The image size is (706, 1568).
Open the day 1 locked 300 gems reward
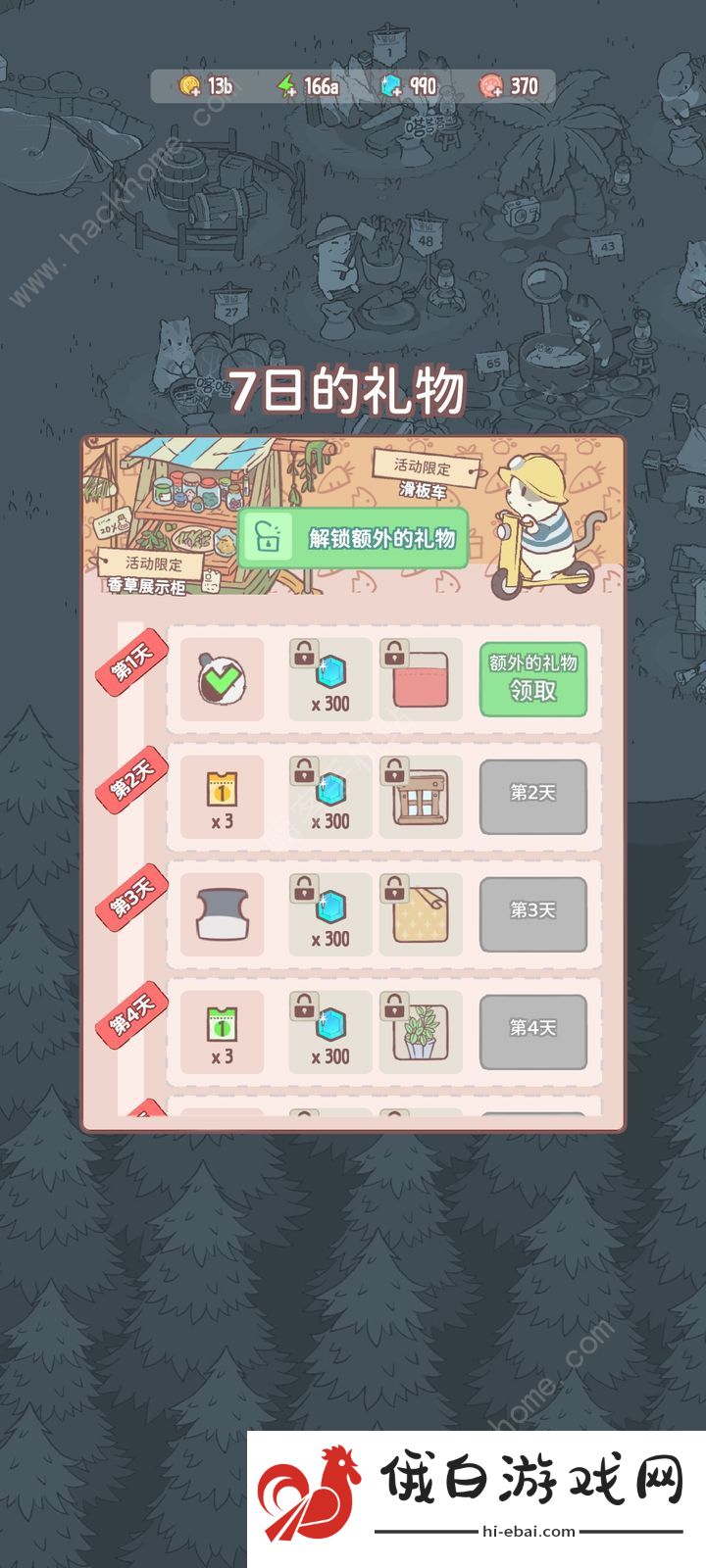point(330,680)
